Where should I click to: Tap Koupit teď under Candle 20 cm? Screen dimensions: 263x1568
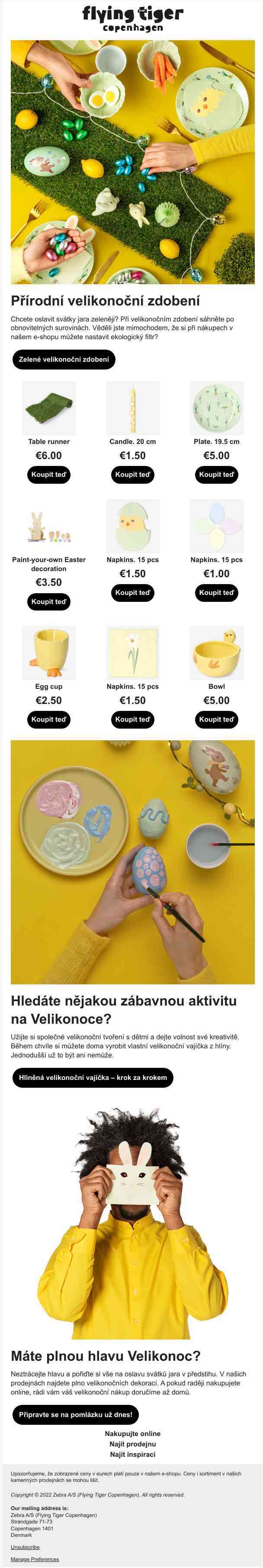(133, 474)
